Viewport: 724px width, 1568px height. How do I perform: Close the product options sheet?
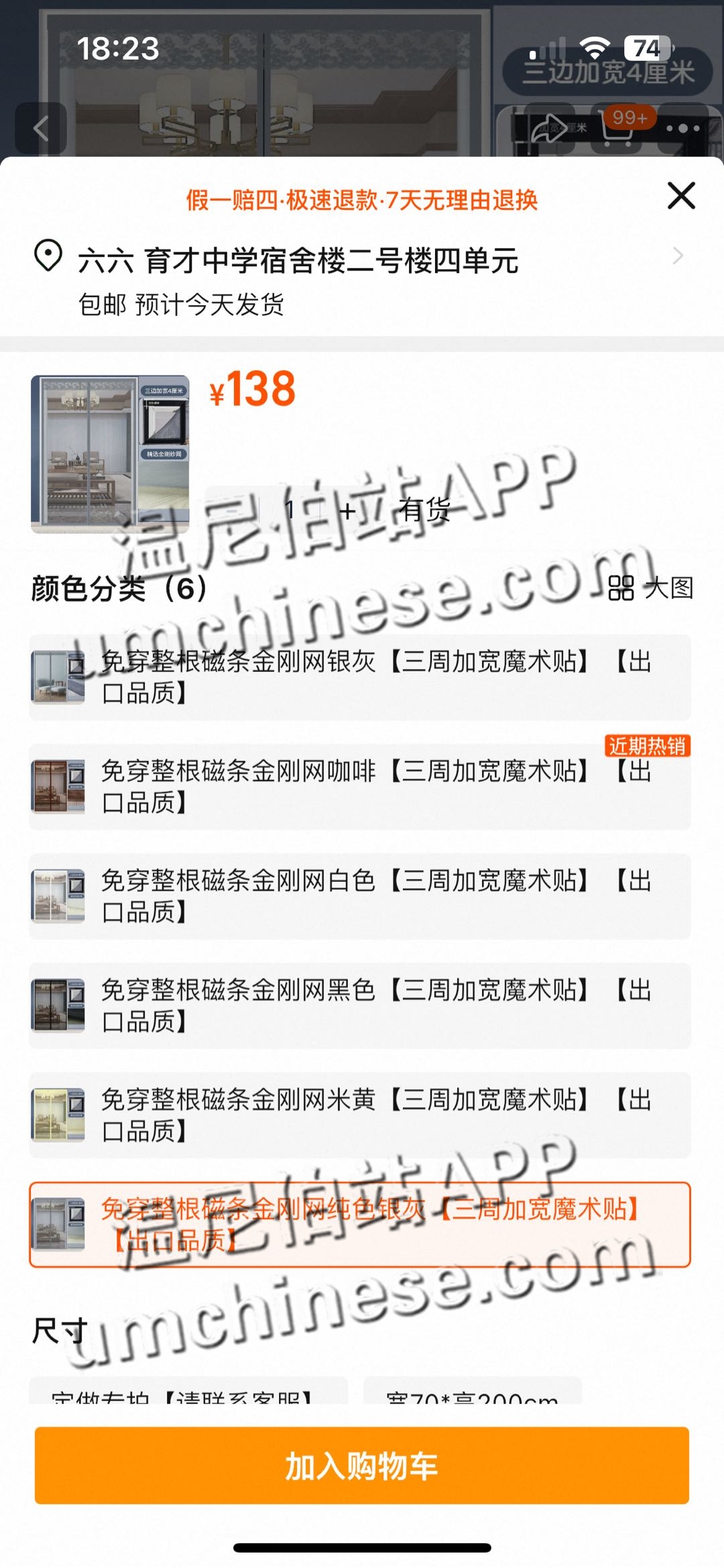681,196
